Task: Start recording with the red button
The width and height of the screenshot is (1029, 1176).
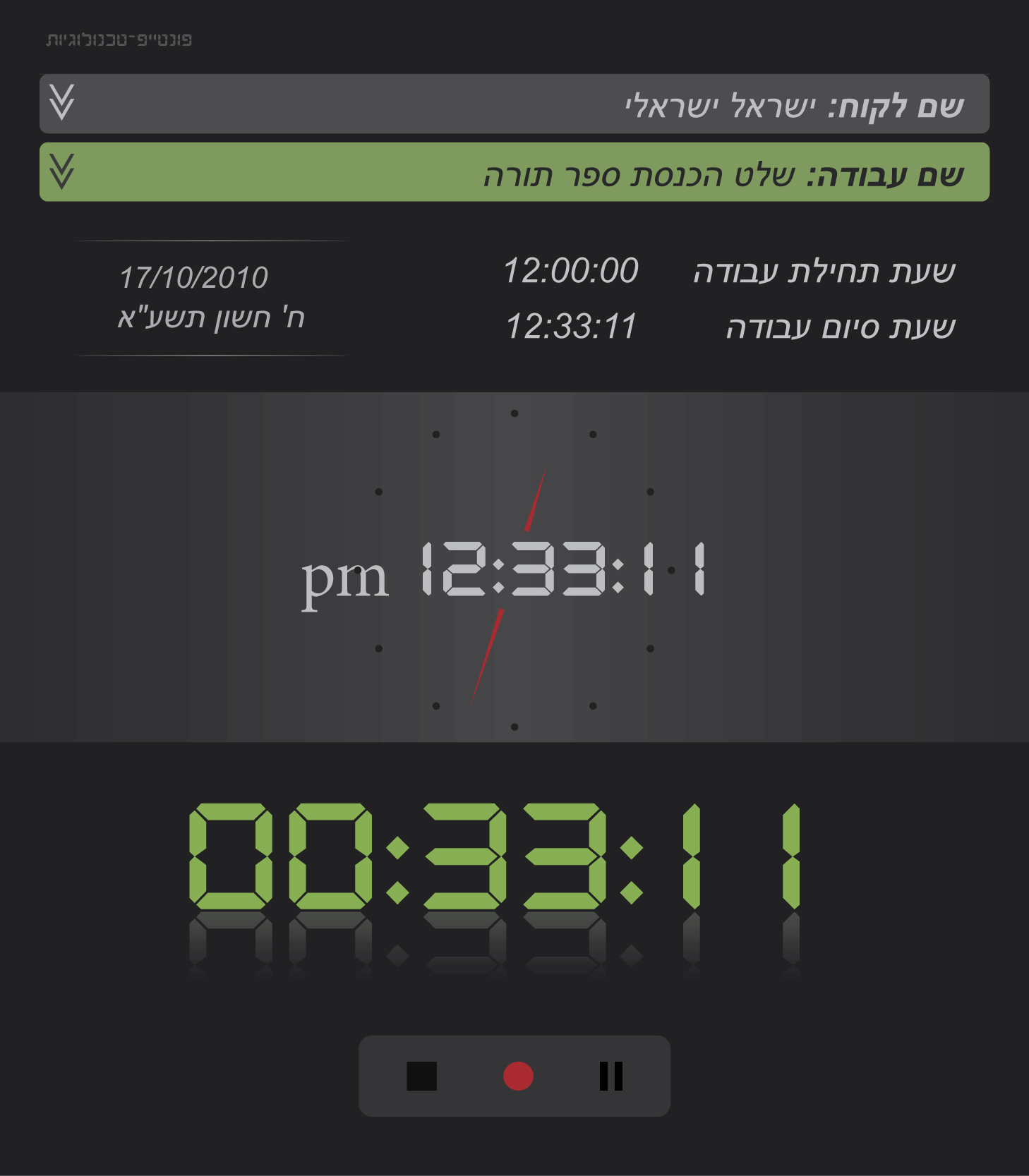Action: (518, 1077)
